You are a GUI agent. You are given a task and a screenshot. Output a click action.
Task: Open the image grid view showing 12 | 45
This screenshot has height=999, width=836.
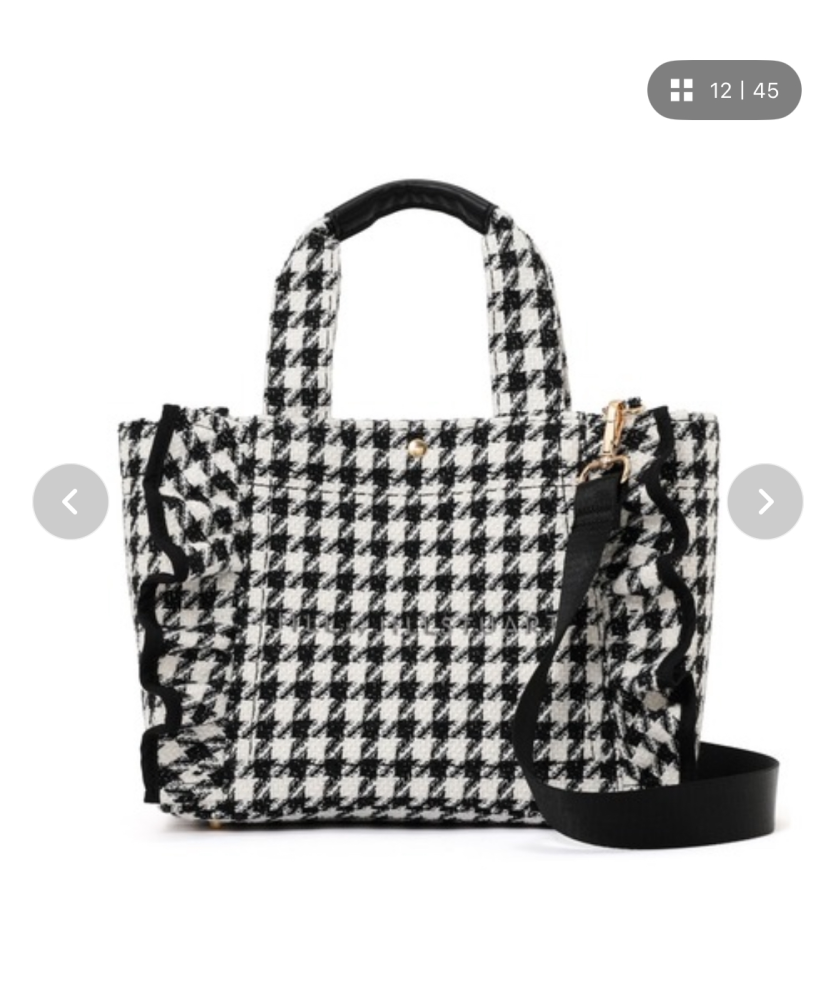[724, 91]
